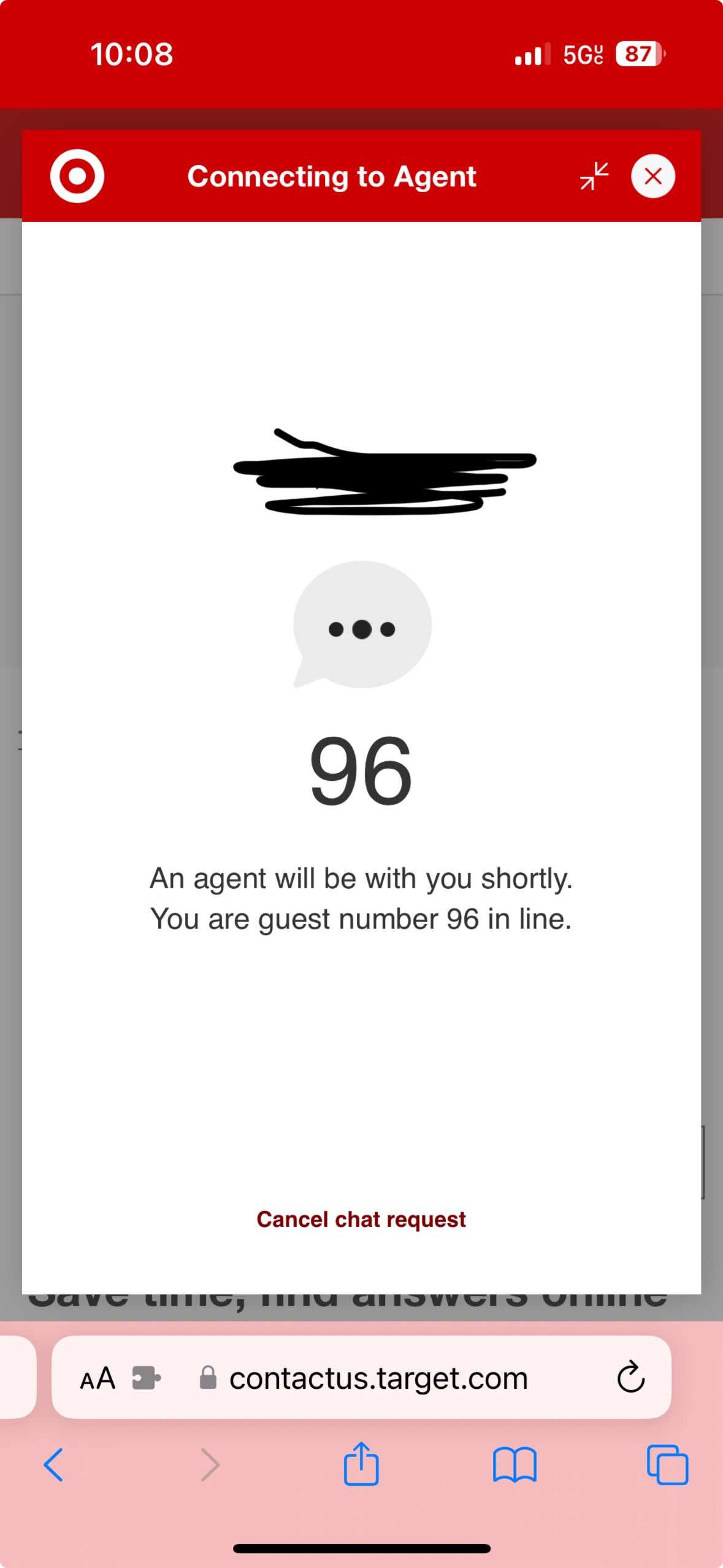
Task: Cancel chat request
Action: point(361,1219)
